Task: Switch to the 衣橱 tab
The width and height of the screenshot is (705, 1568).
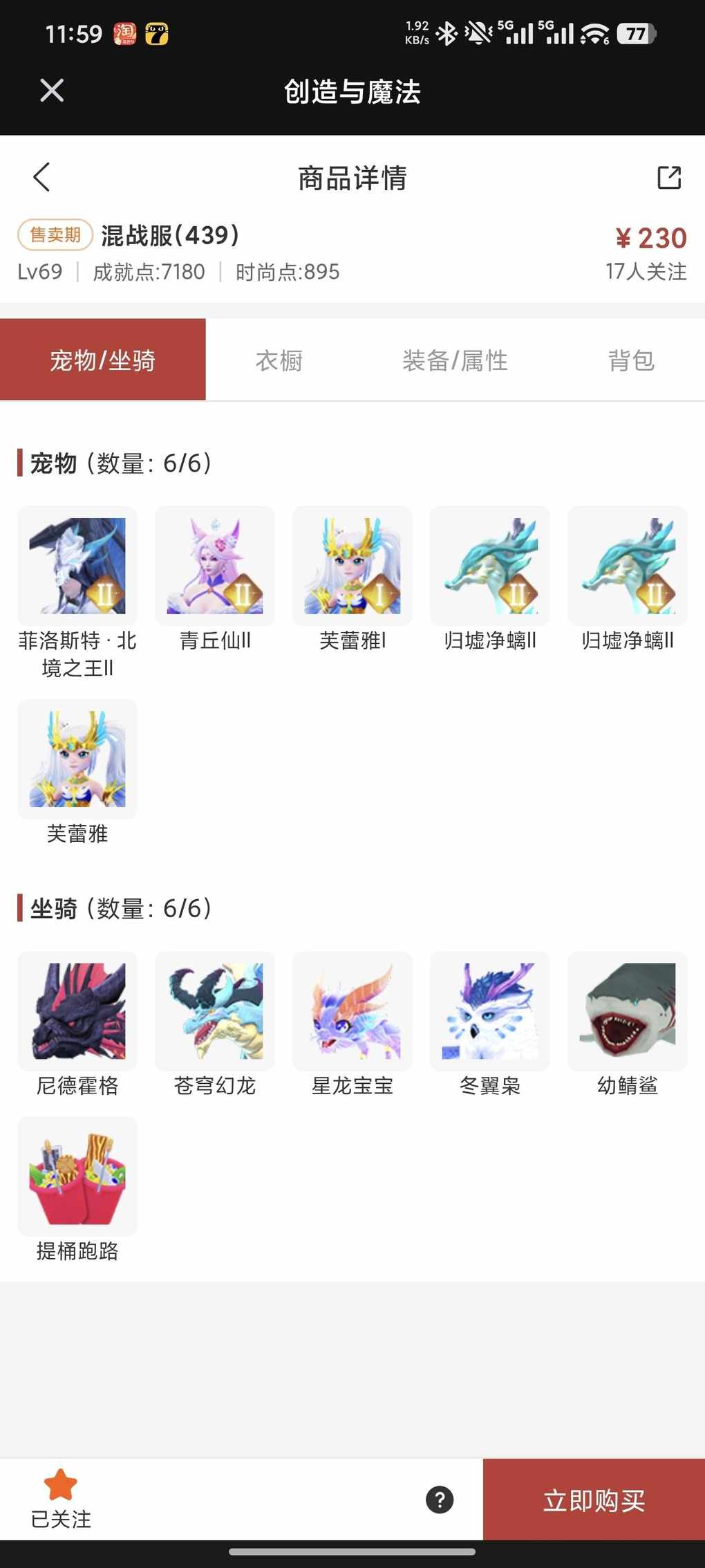Action: (279, 360)
